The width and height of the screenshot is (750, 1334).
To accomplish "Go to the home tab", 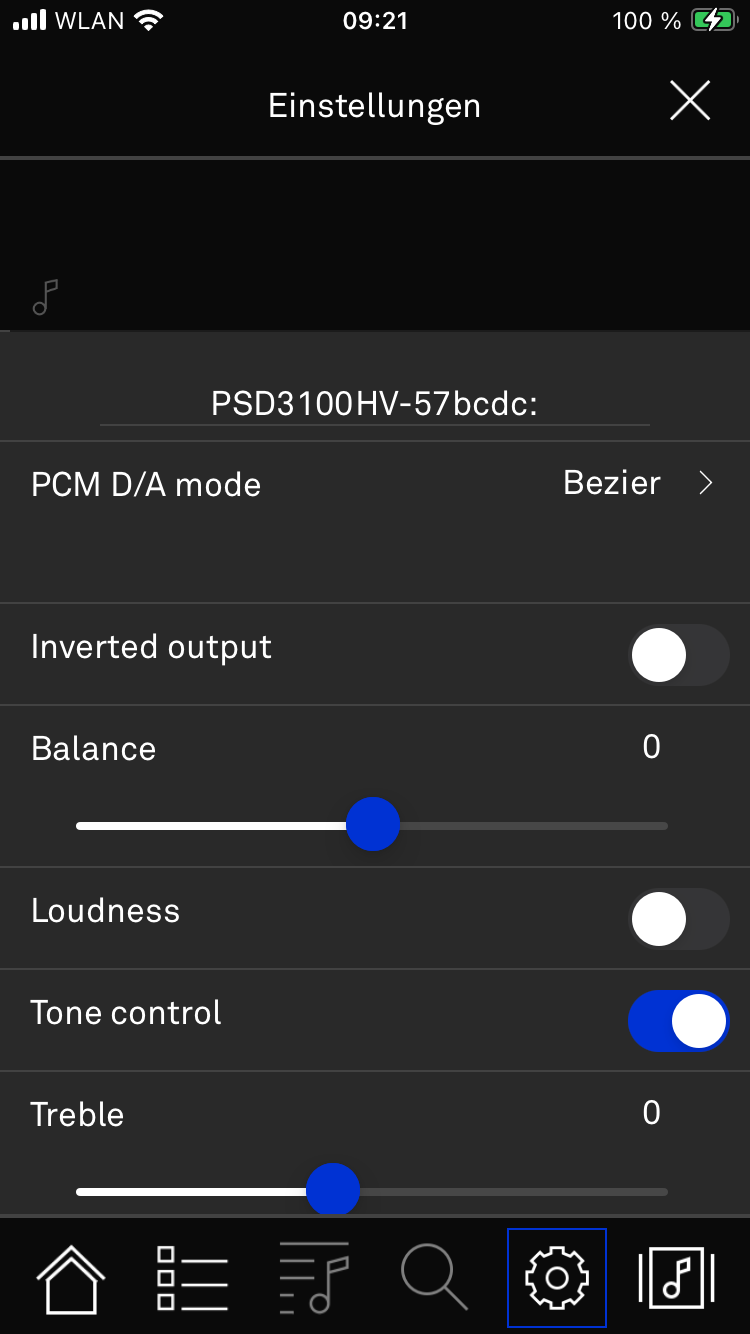I will 71,1279.
